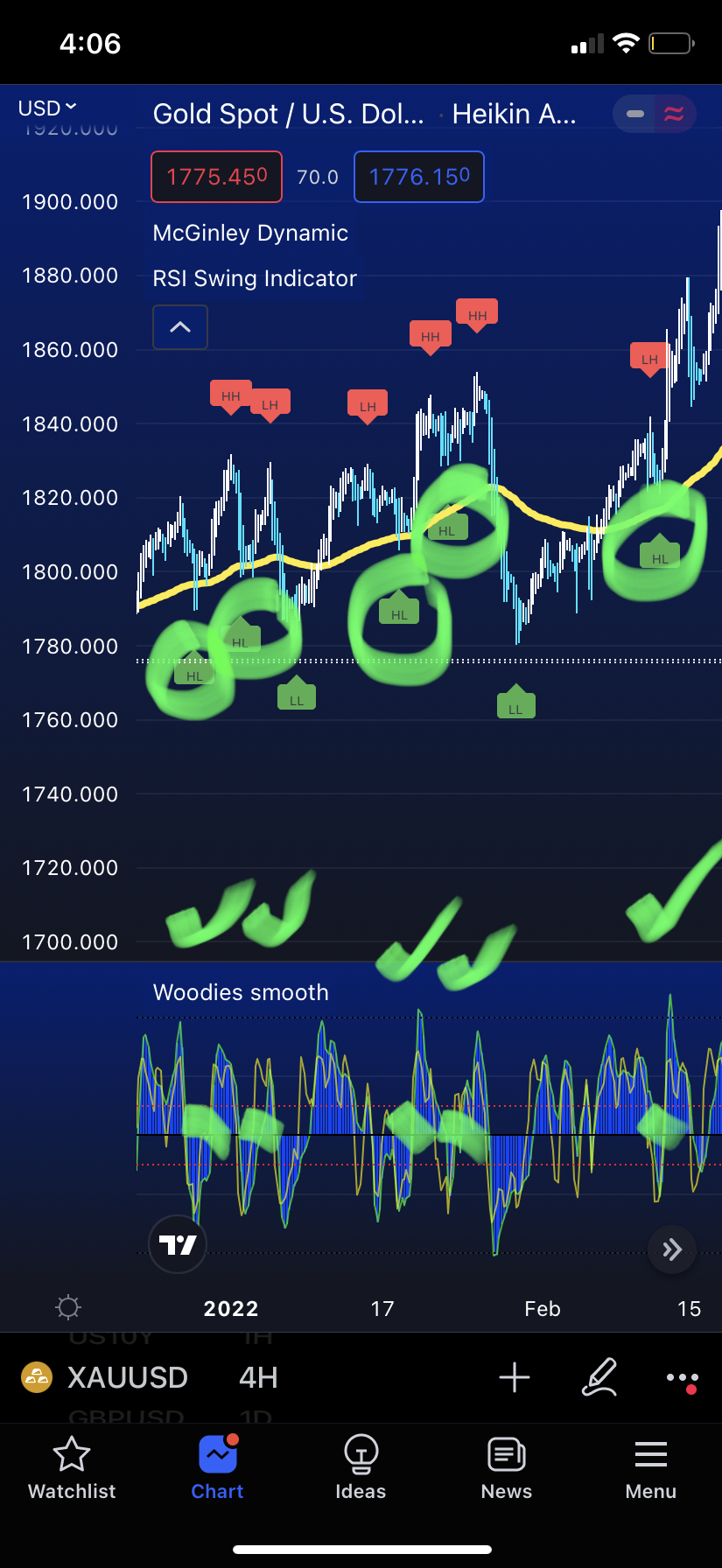Viewport: 722px width, 1568px height.
Task: Switch to the News tab
Action: [x=506, y=1468]
